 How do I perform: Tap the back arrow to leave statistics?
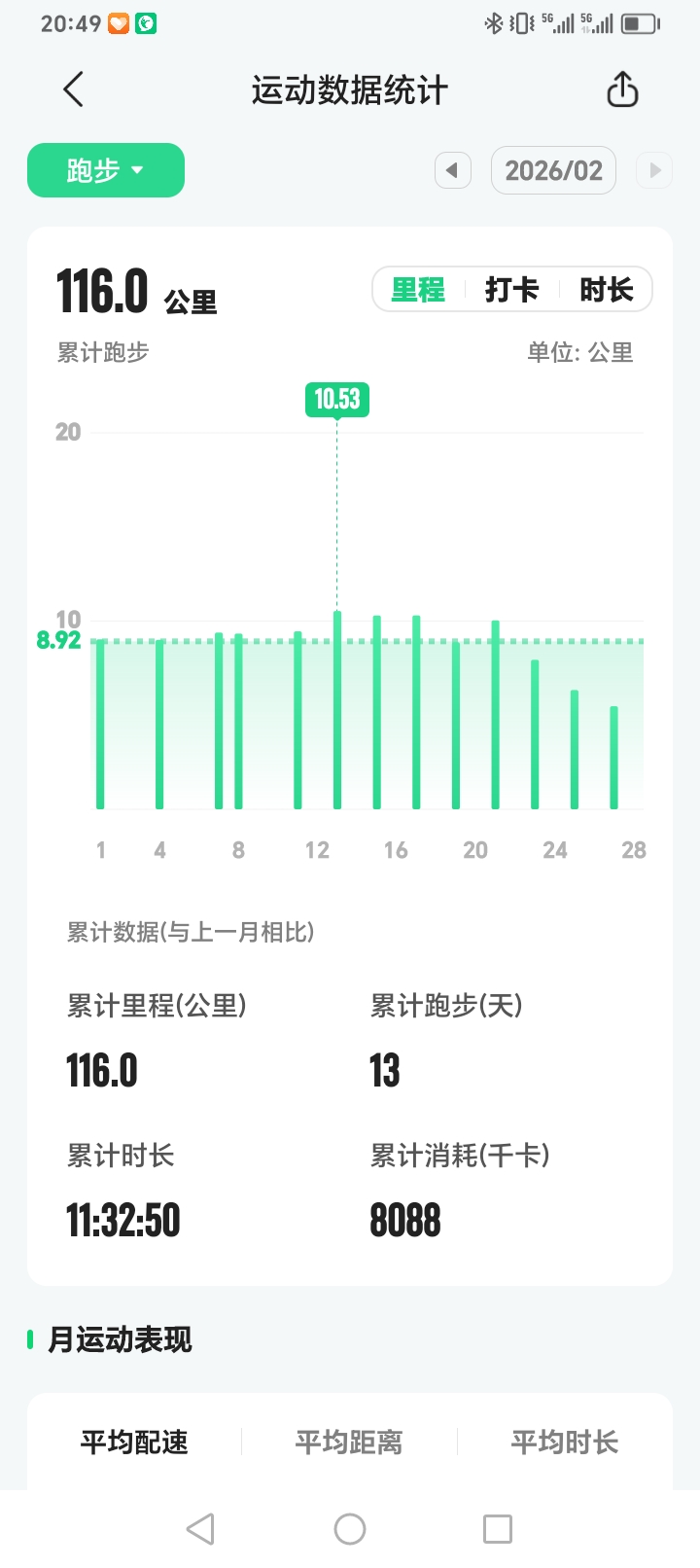coord(72,89)
